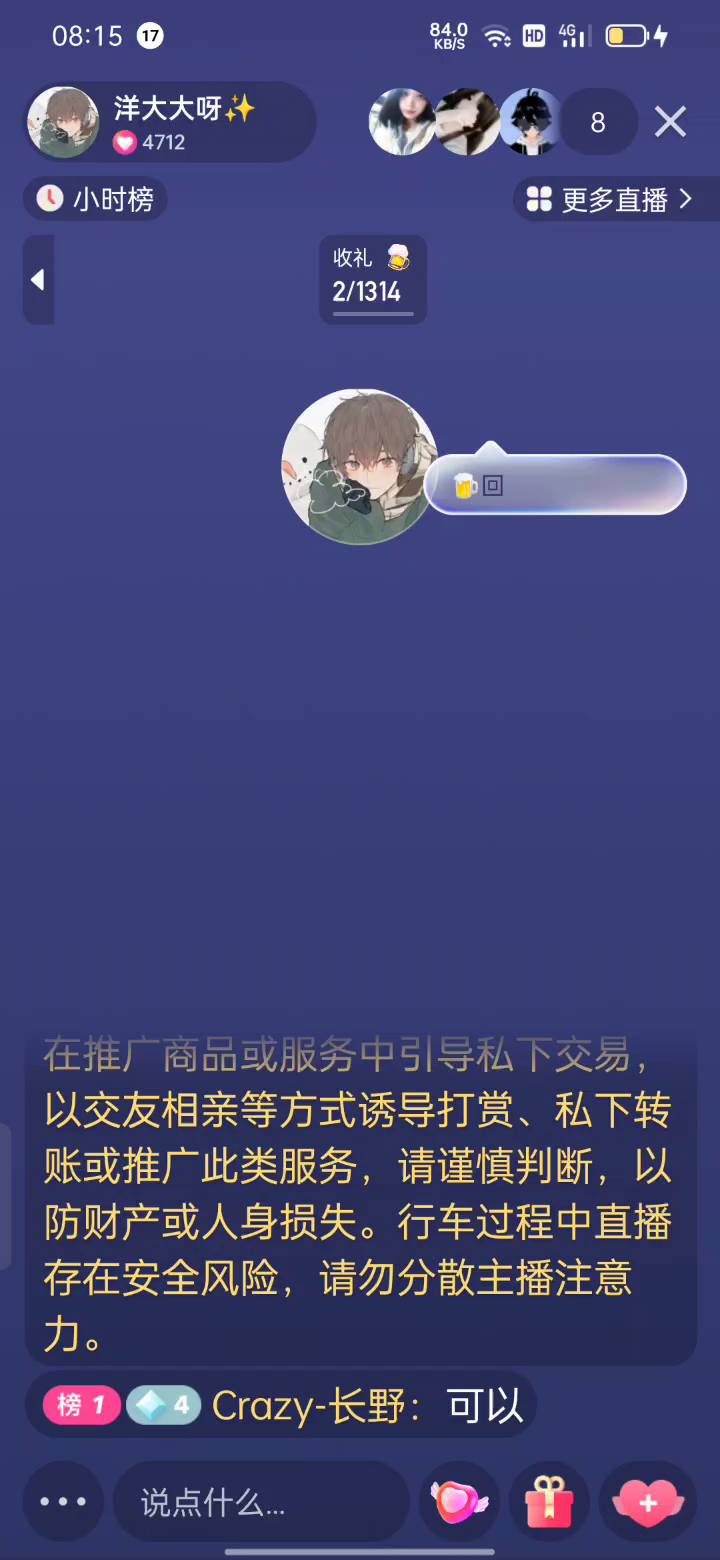Open the first top audience avatar

coord(402,122)
